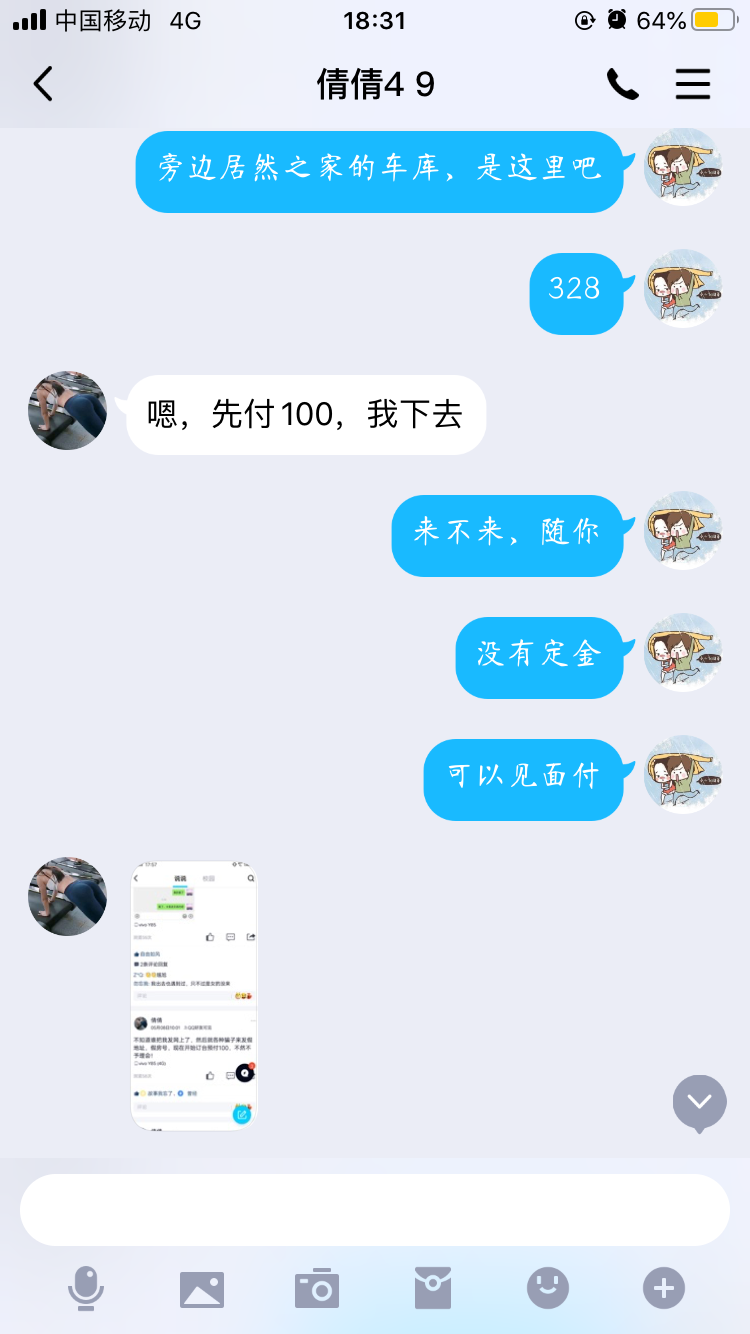
Task: Pick a photo from the gallery icon
Action: click(202, 1289)
